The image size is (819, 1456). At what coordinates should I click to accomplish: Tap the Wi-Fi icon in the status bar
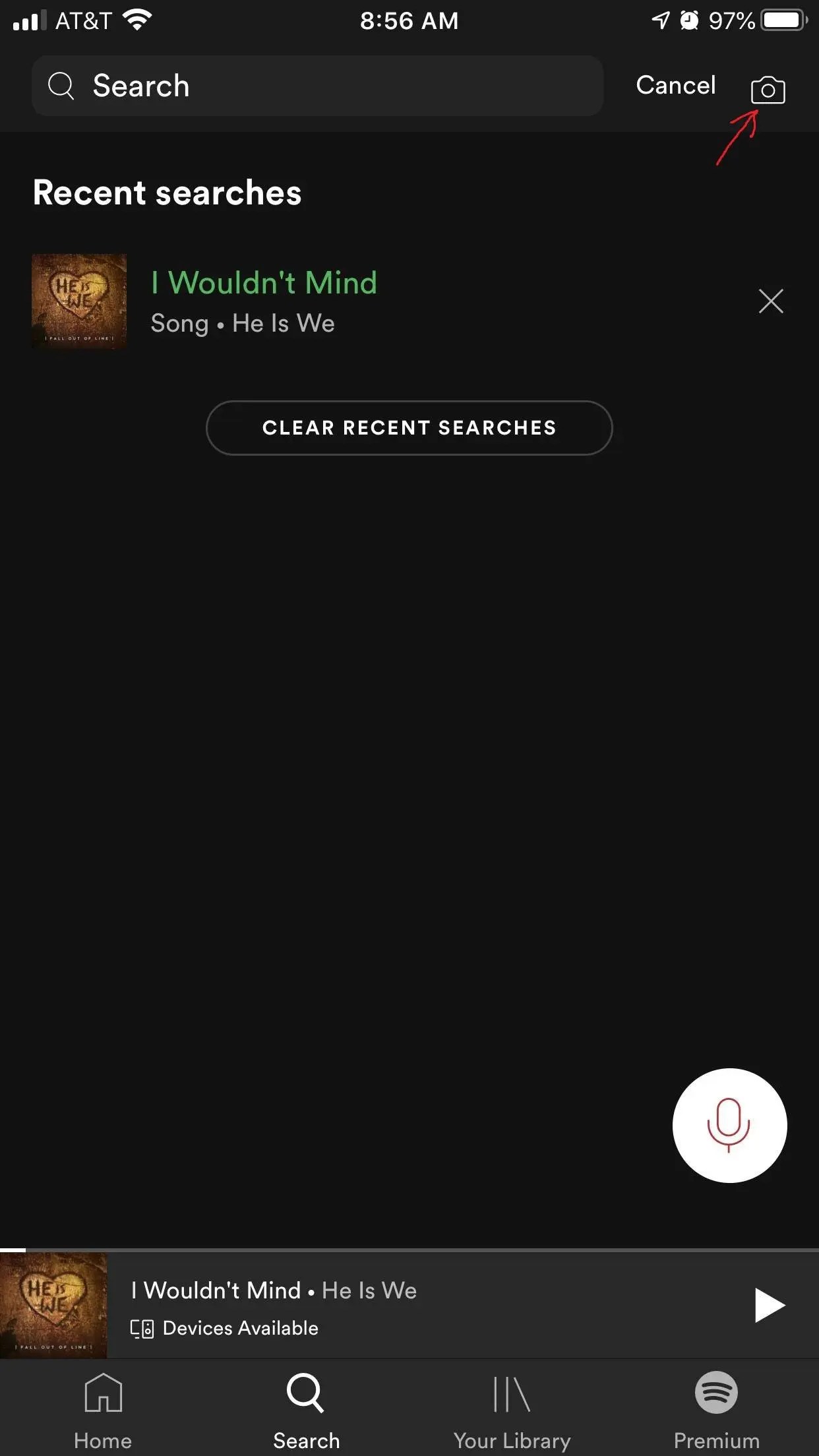138,19
